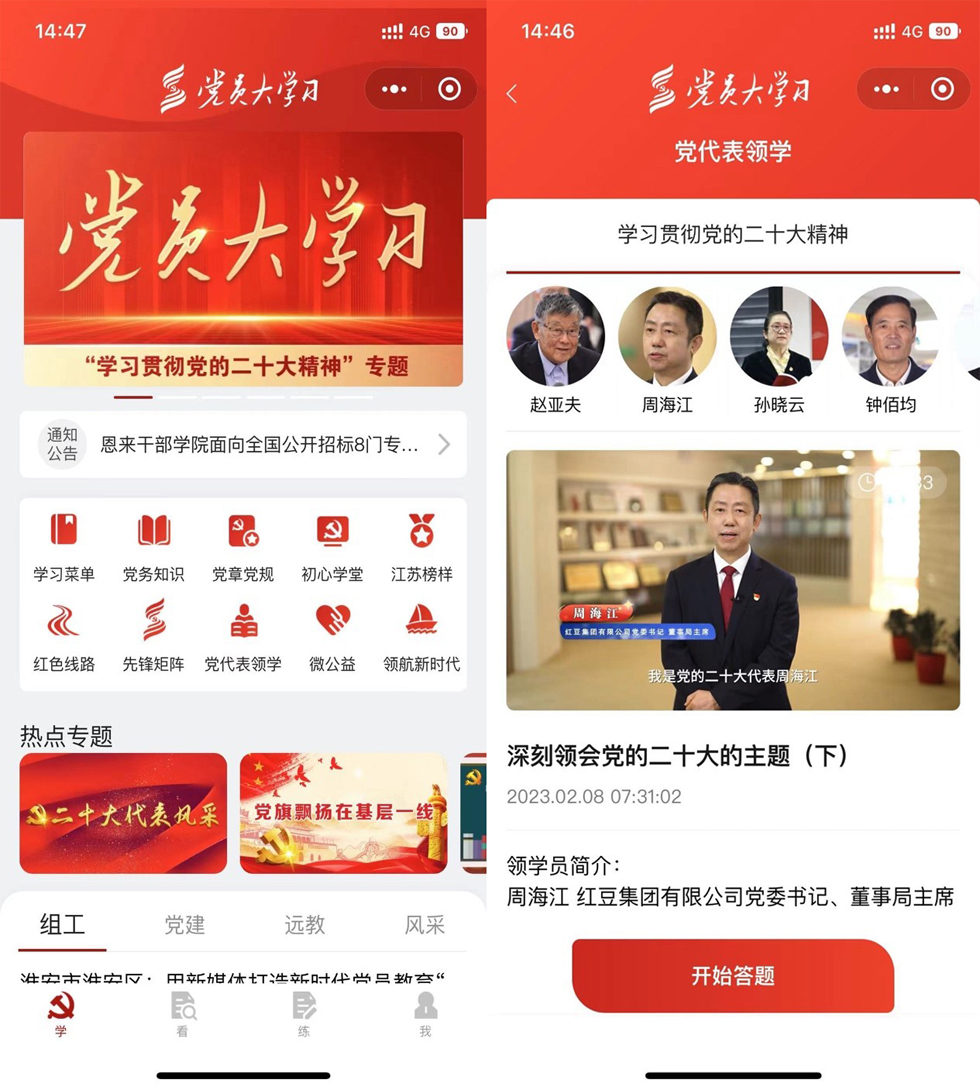The height and width of the screenshot is (1090, 980).
Task: Open 红色线路
Action: pyautogui.click(x=64, y=637)
